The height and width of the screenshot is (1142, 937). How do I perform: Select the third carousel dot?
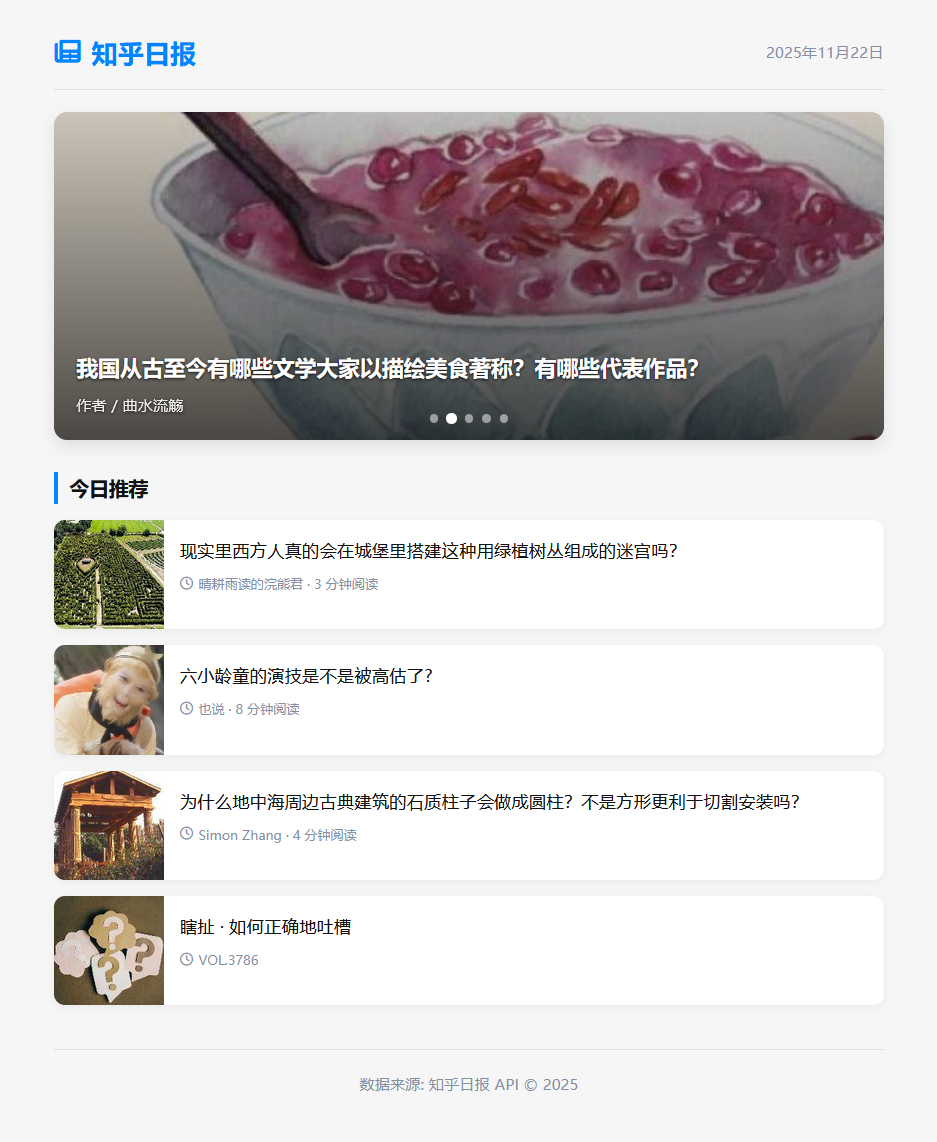coord(469,418)
